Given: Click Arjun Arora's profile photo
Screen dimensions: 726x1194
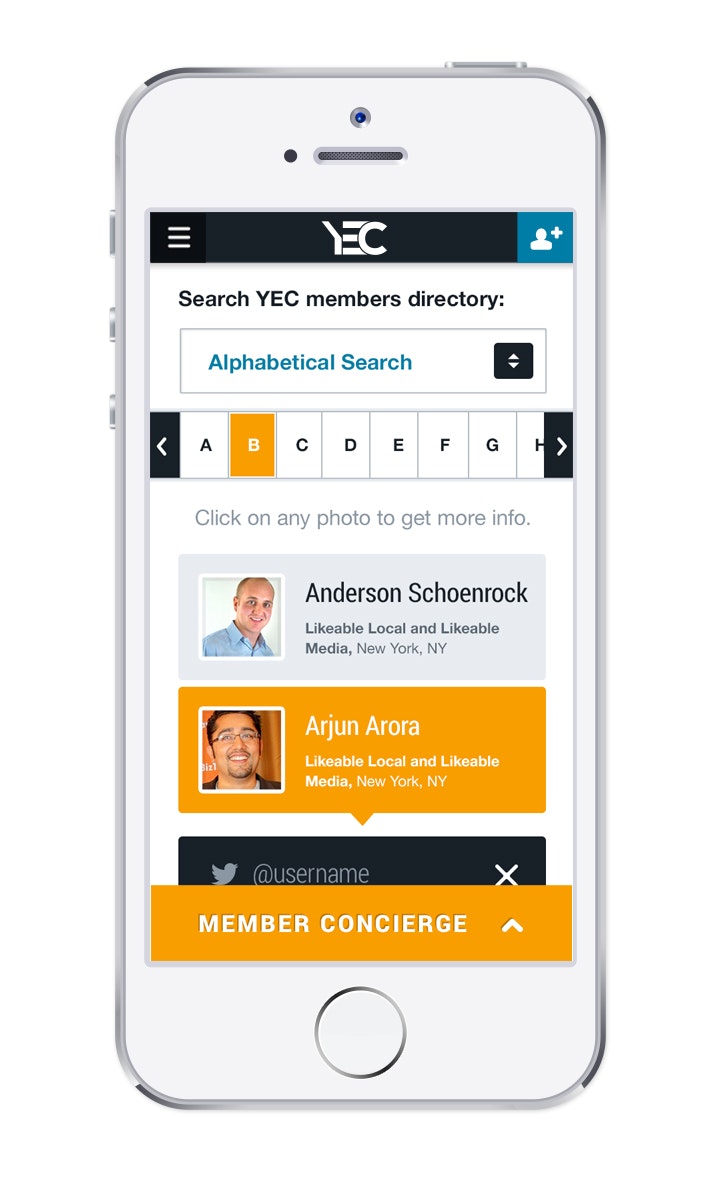Looking at the screenshot, I should point(240,749).
